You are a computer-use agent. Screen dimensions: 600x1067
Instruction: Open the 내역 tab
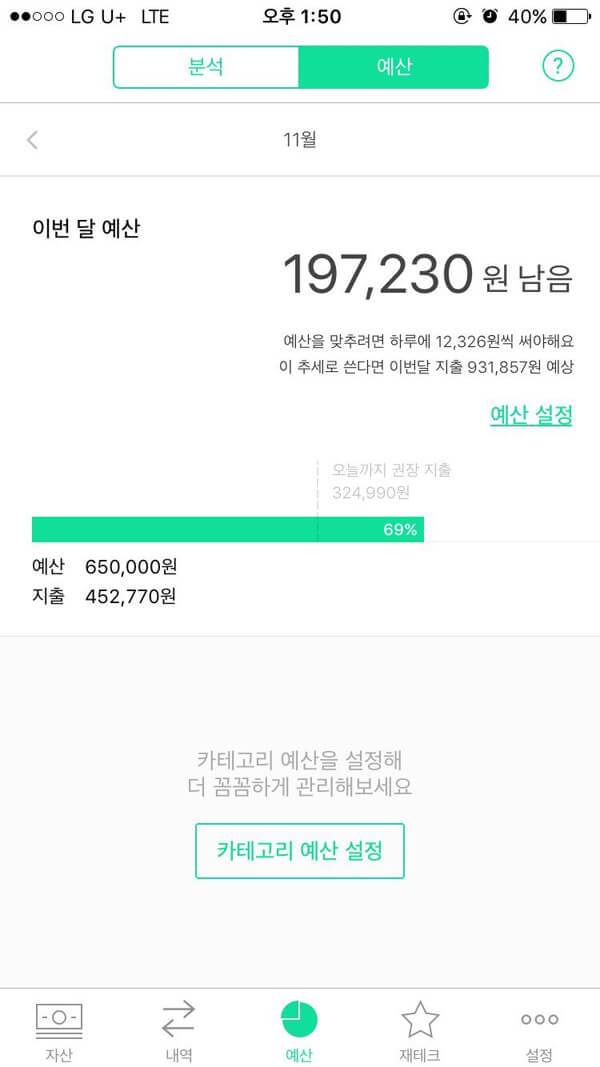click(x=179, y=1031)
